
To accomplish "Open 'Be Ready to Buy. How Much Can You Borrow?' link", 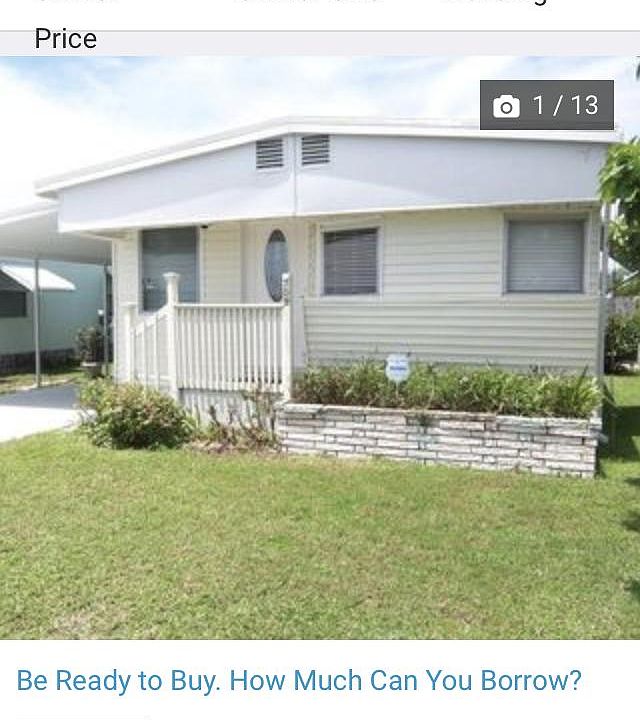I will (299, 681).
